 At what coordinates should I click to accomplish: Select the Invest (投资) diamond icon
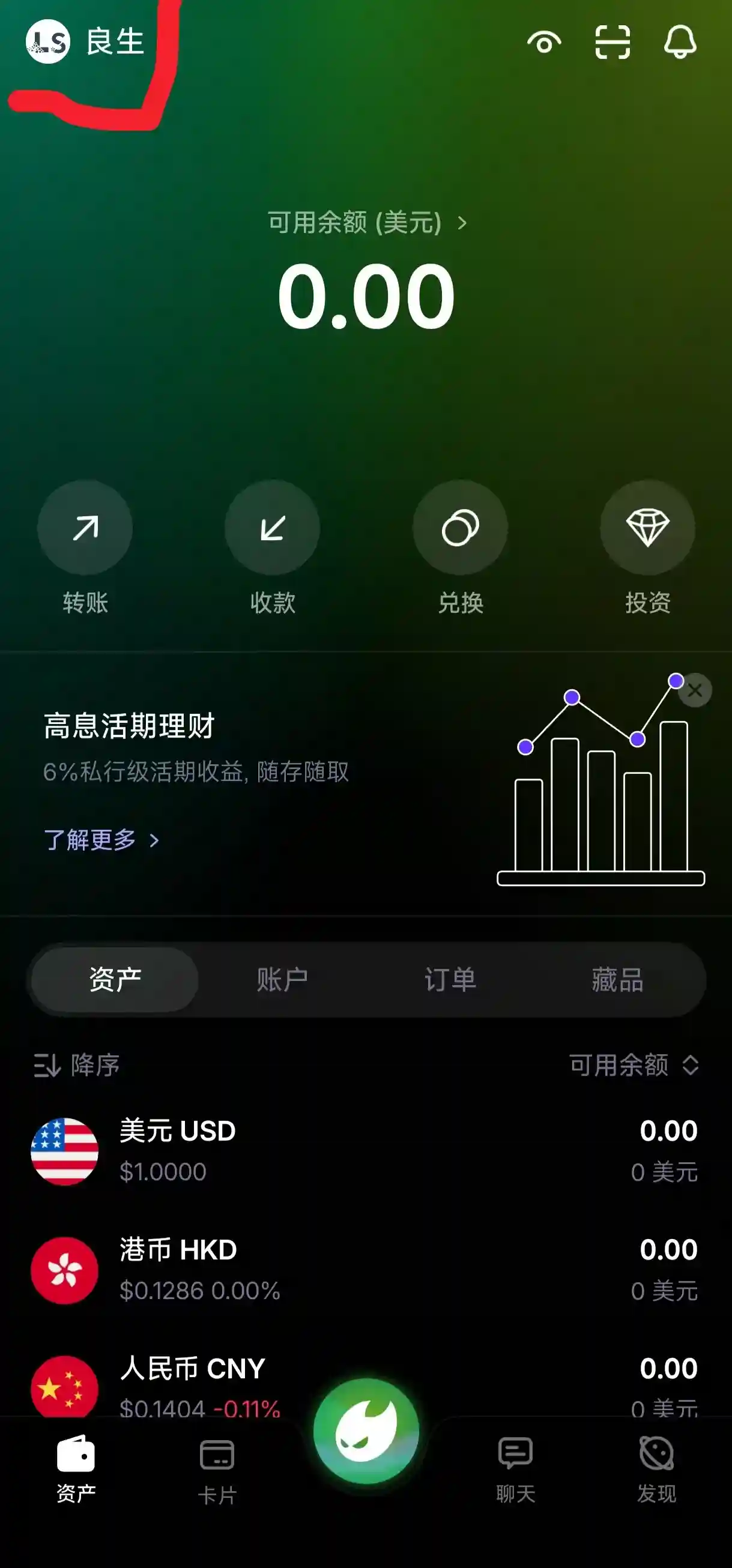click(649, 528)
